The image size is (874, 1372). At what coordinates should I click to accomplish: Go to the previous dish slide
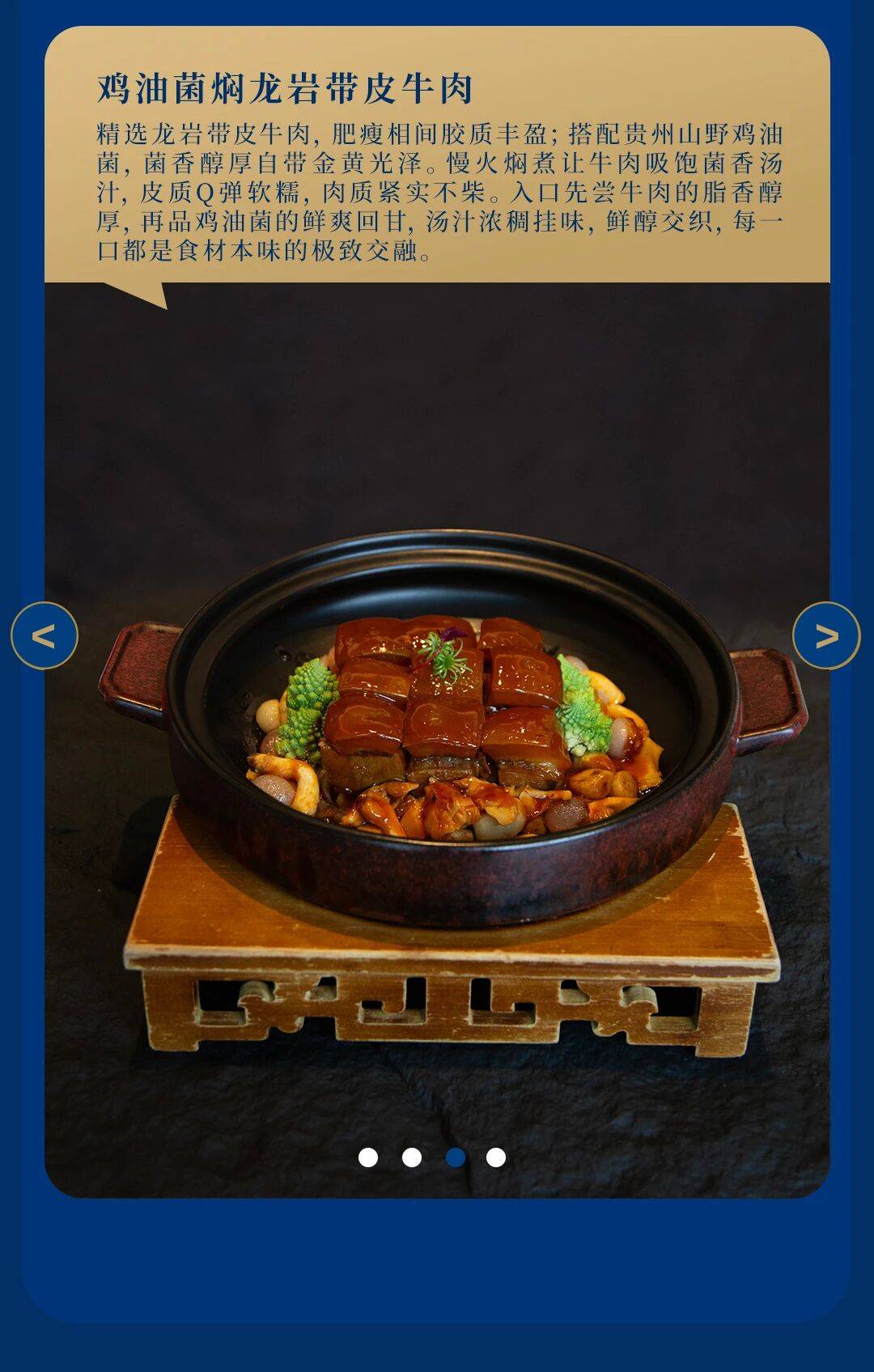45,635
